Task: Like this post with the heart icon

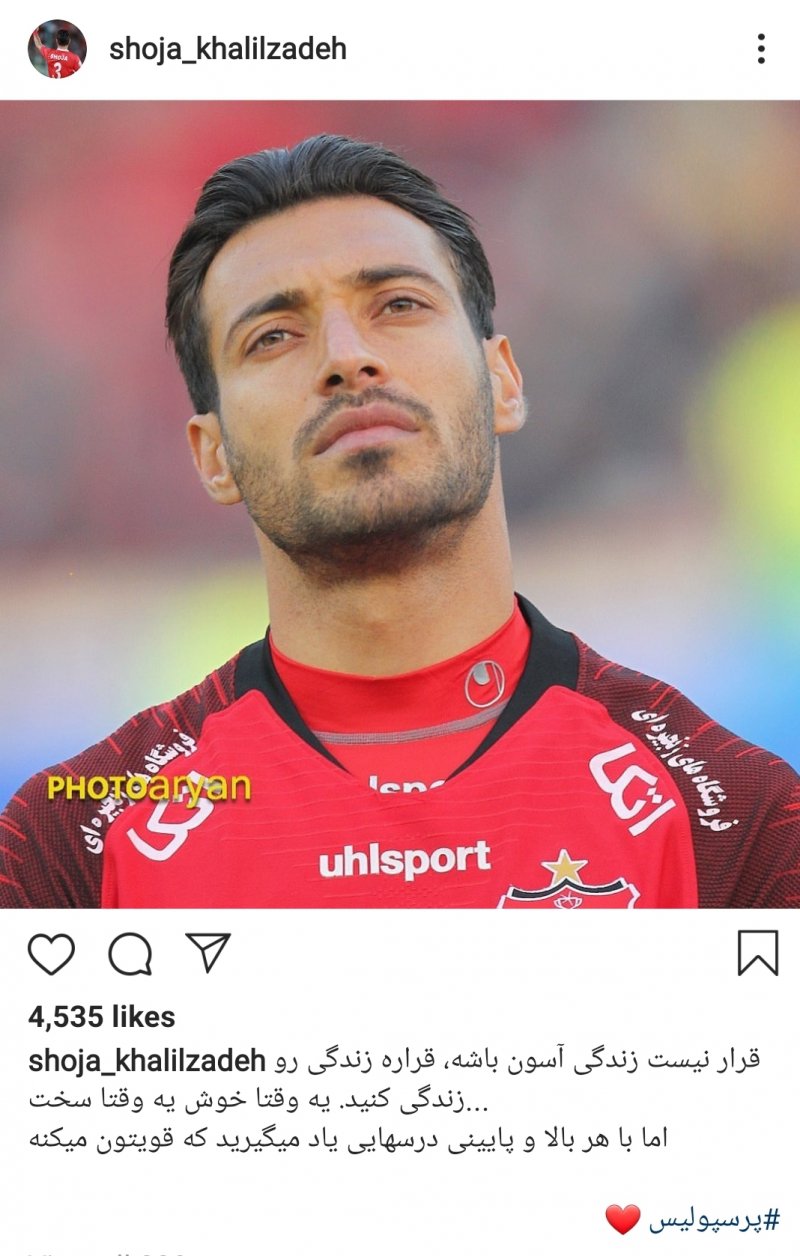Action: coord(51,953)
